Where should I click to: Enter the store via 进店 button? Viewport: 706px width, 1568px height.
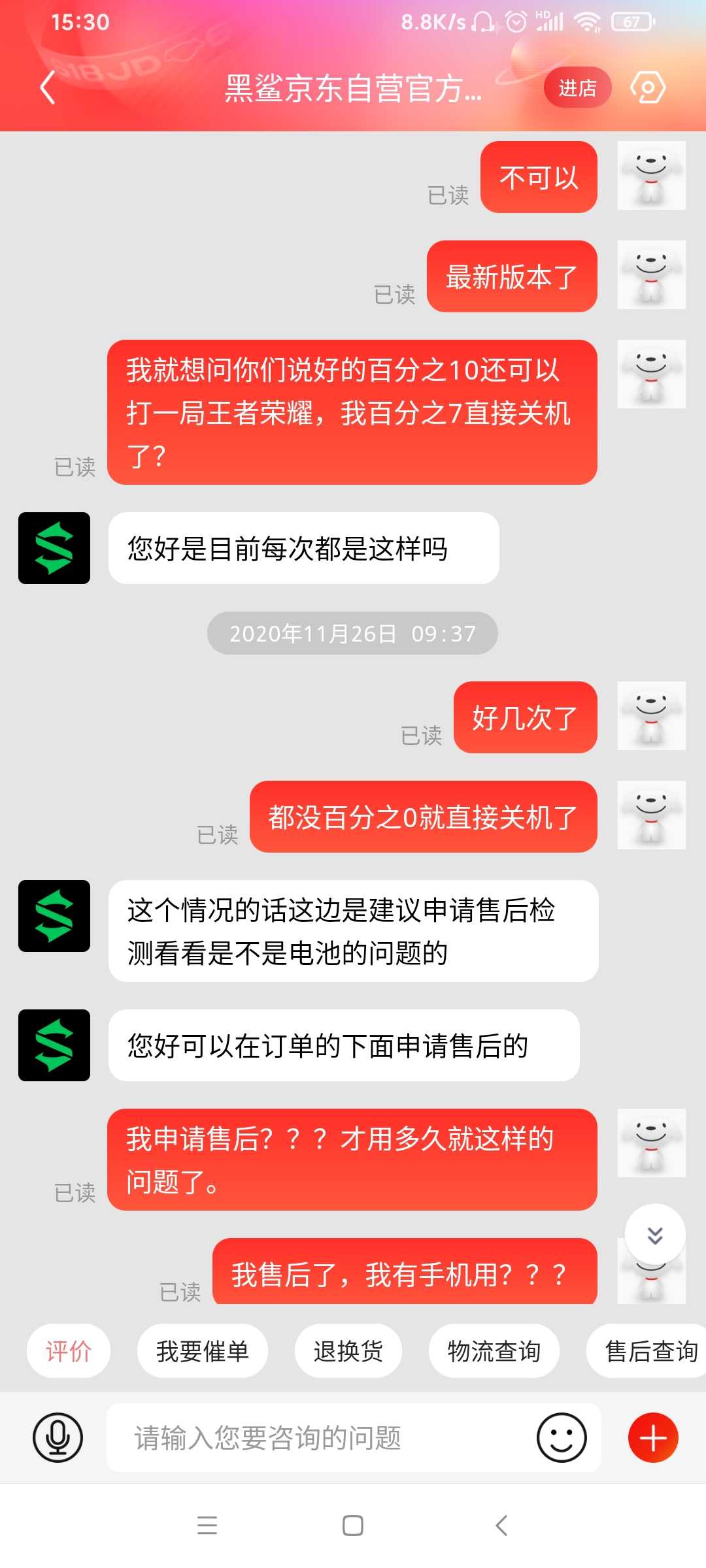[x=577, y=88]
